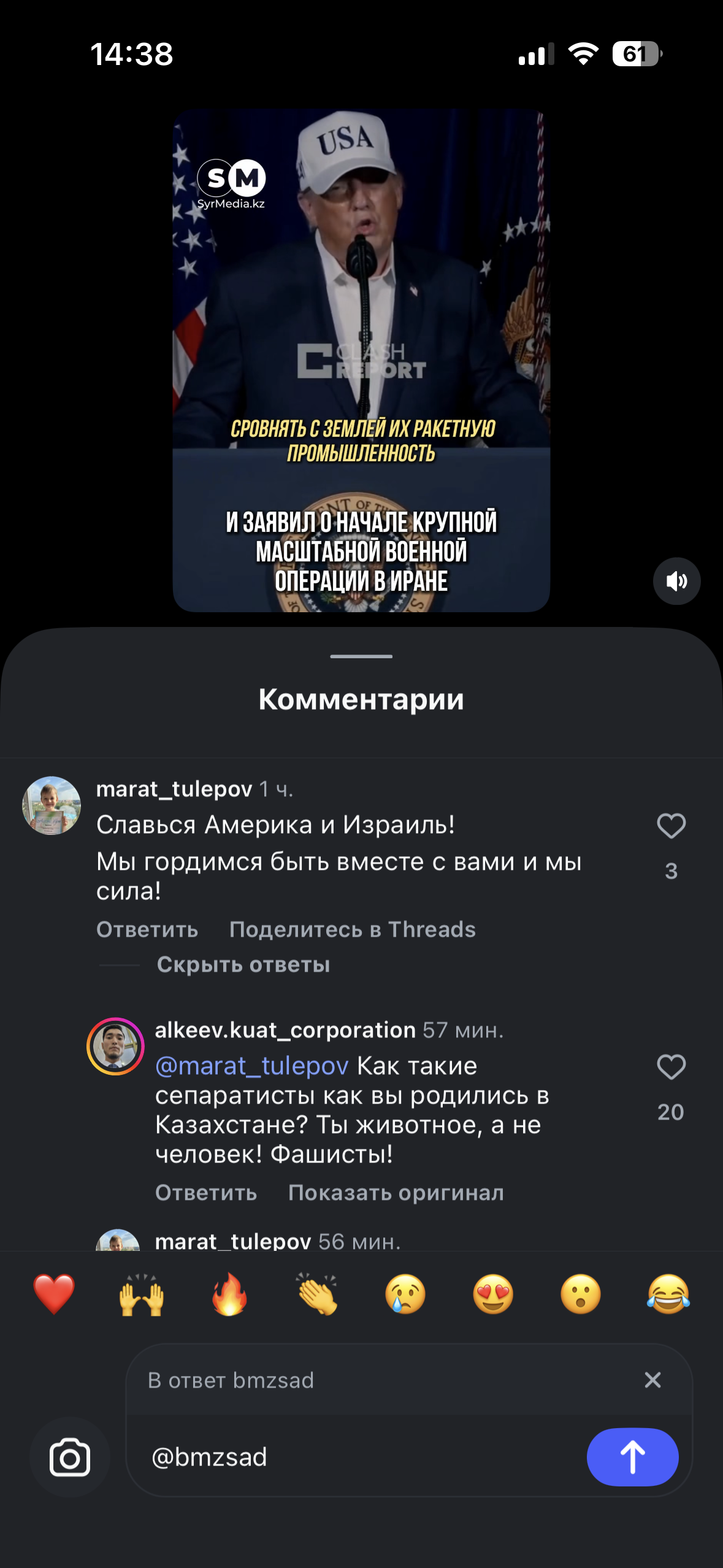Insert the red heart emoji

[54, 1294]
